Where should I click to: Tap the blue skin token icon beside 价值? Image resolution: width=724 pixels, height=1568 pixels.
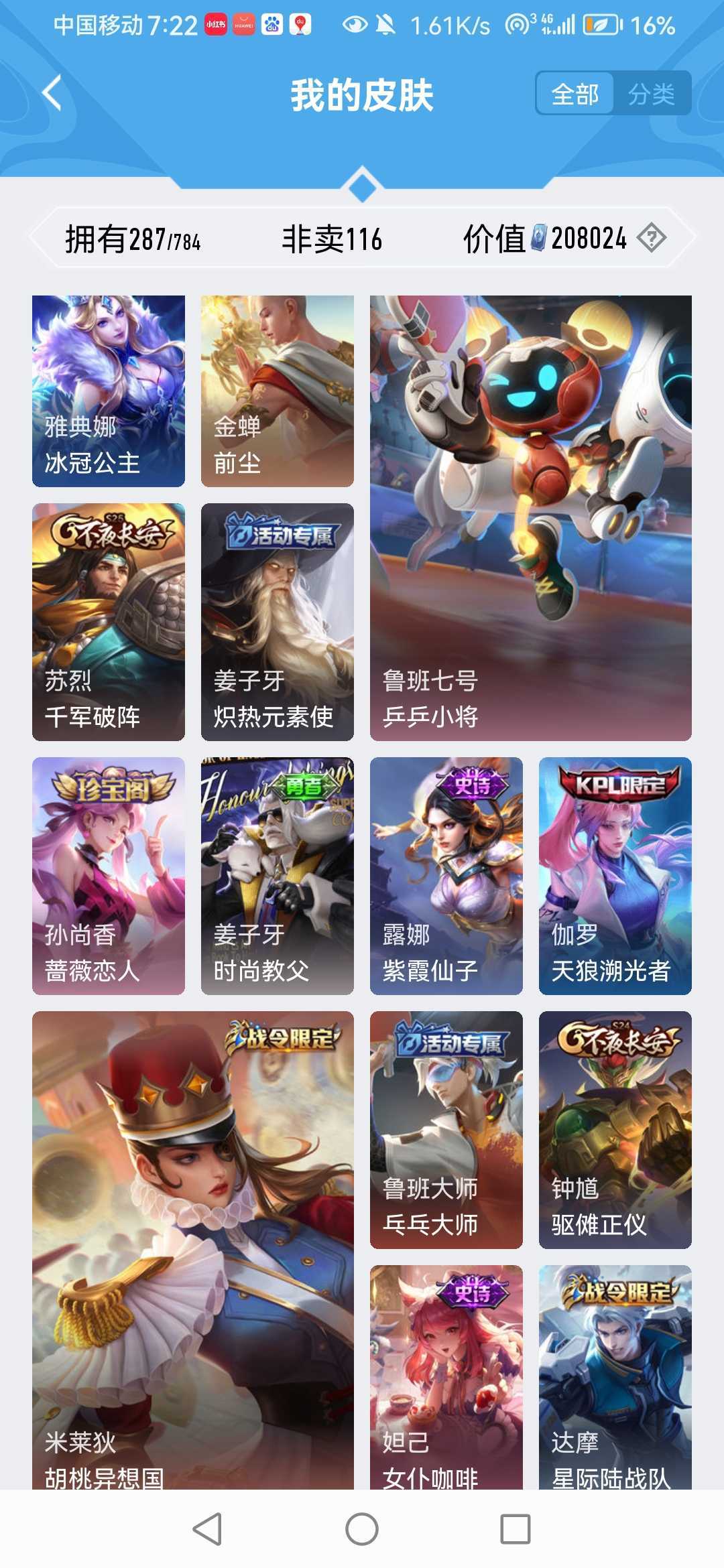click(536, 239)
